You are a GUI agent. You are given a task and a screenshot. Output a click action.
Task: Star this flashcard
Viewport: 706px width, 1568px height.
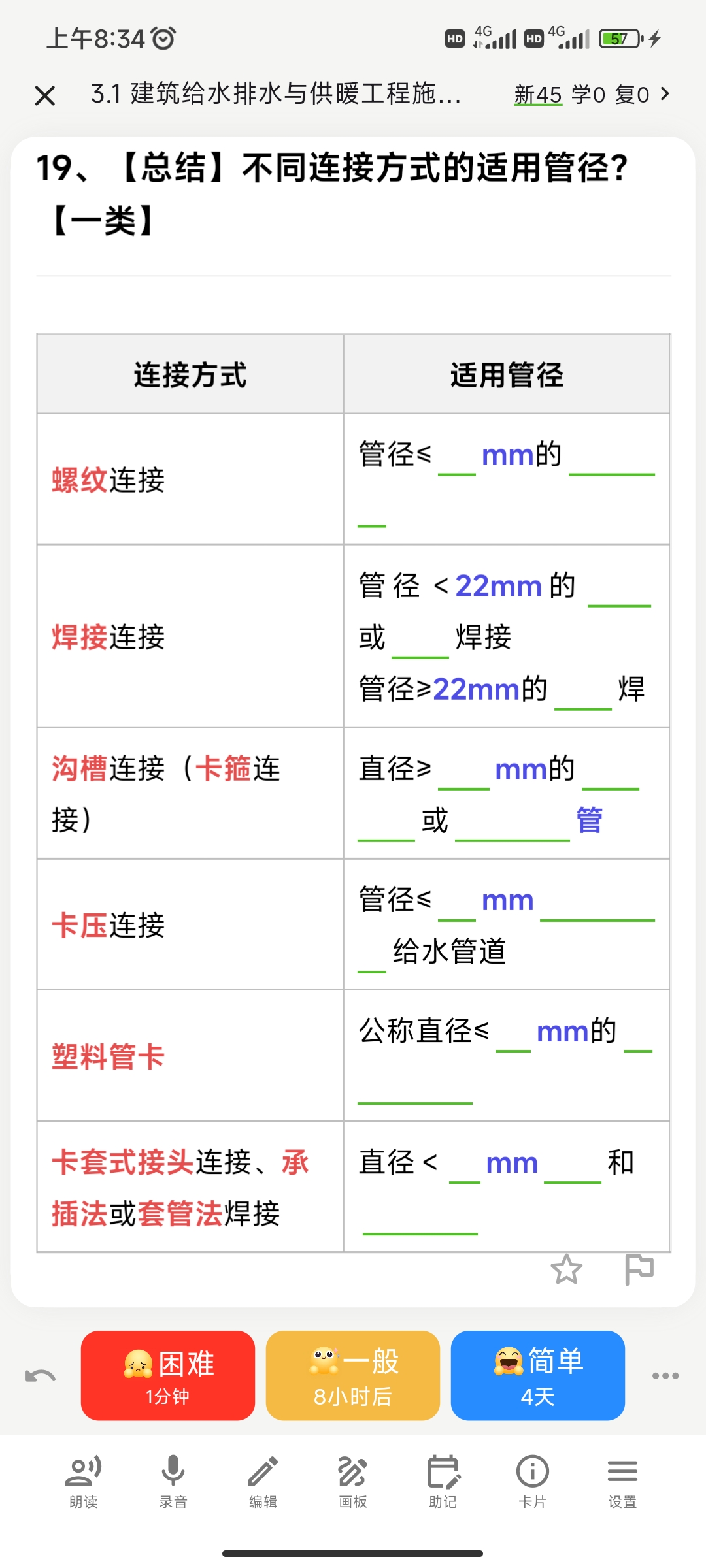coord(566,1269)
